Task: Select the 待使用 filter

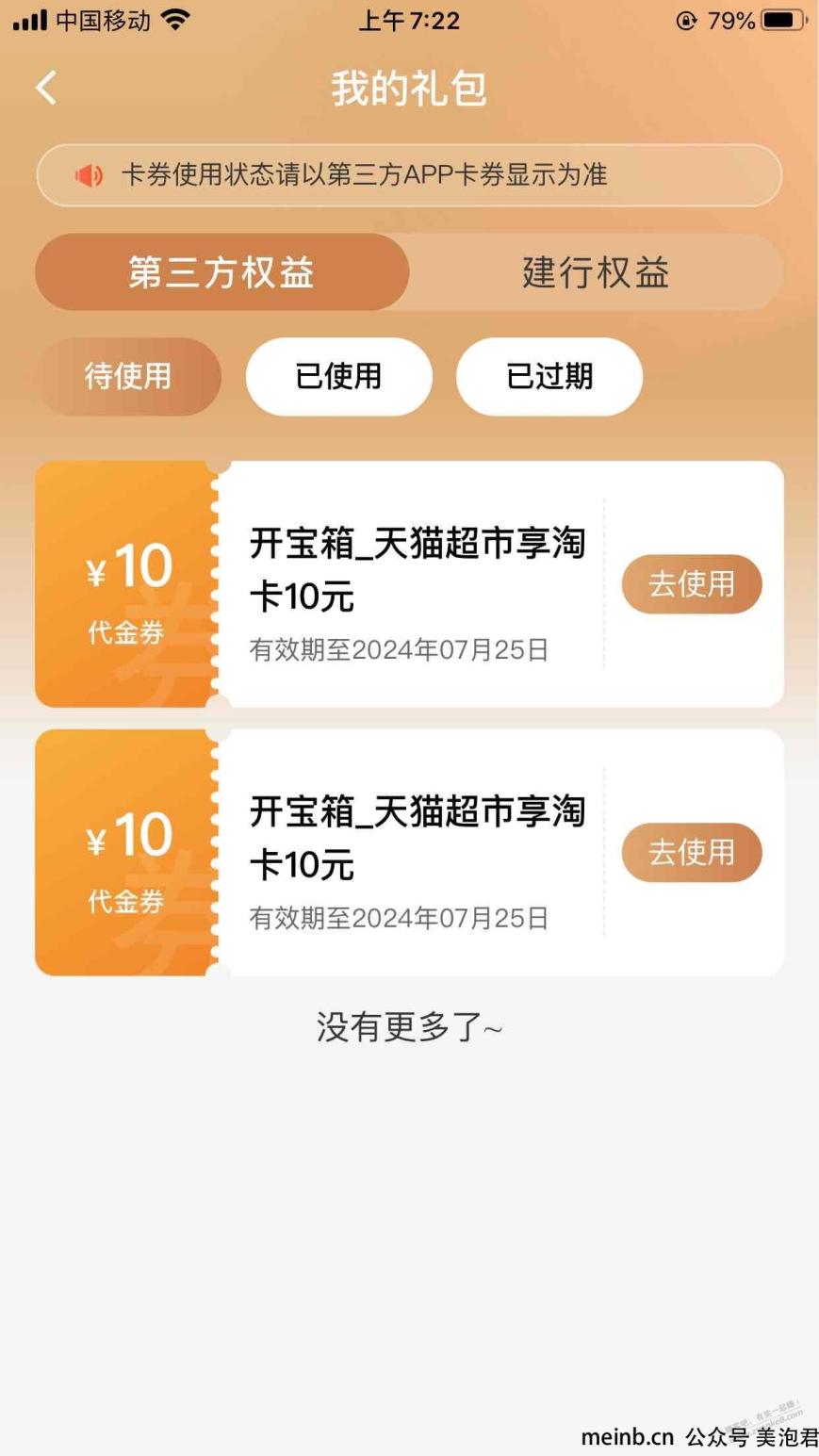Action: [x=128, y=376]
